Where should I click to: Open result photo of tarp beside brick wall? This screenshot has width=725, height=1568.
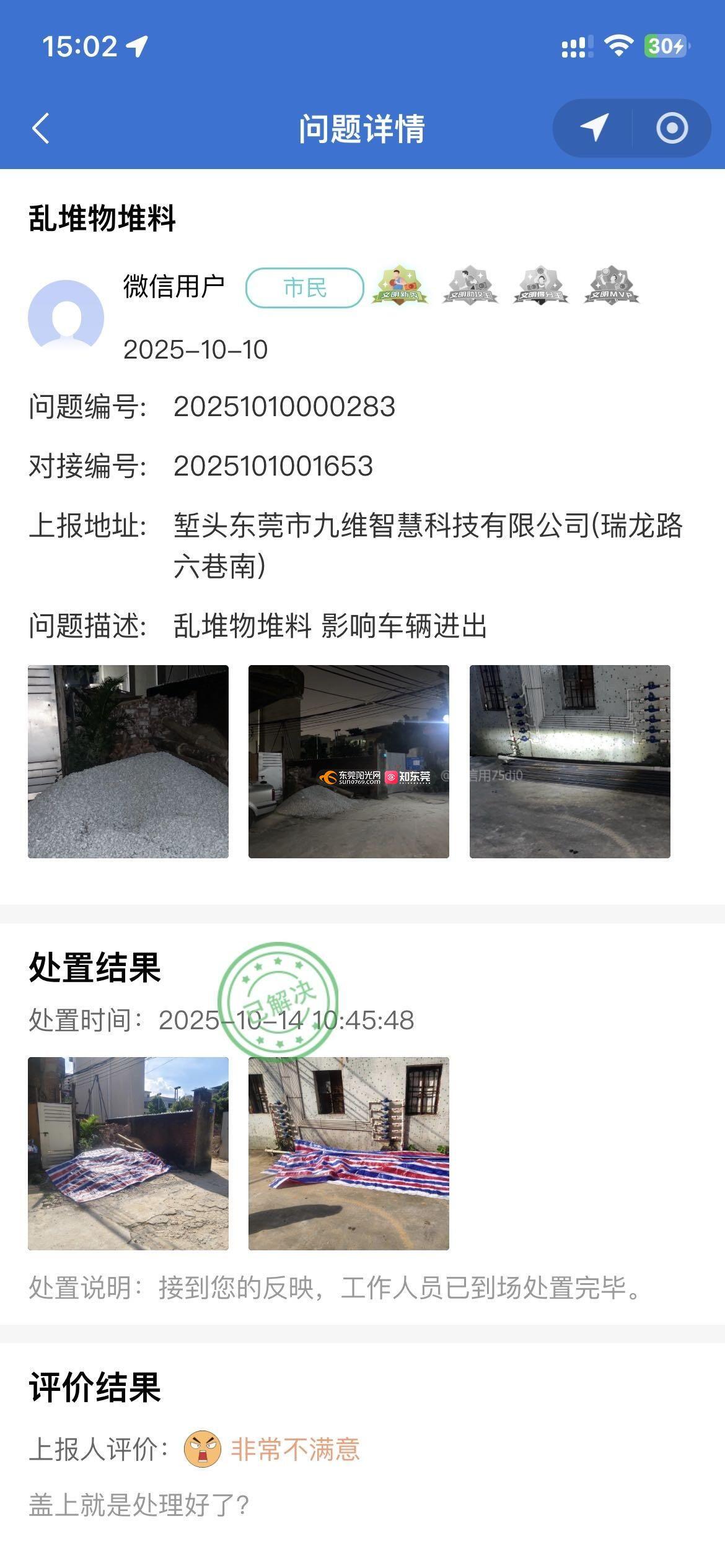click(128, 1153)
